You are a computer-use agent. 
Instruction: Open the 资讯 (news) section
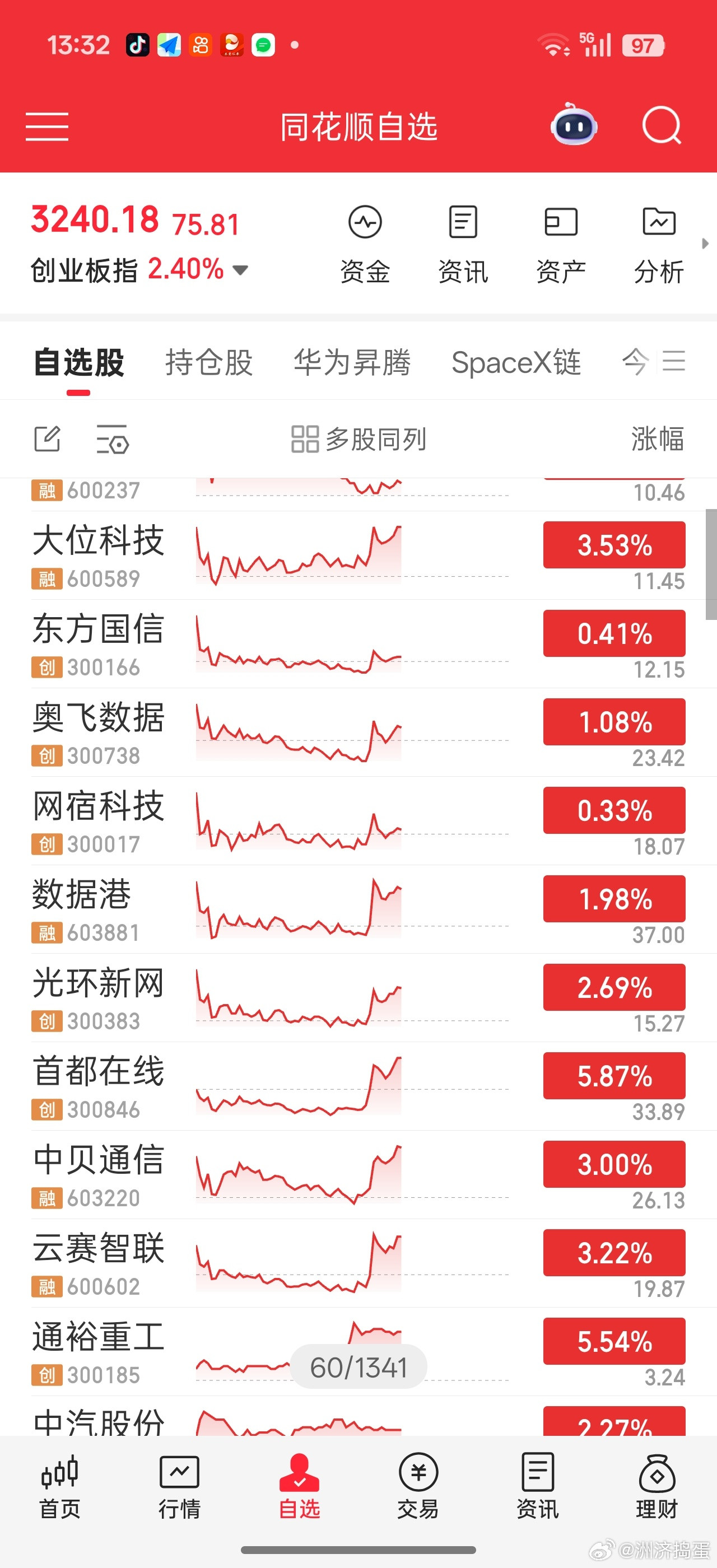(x=463, y=242)
